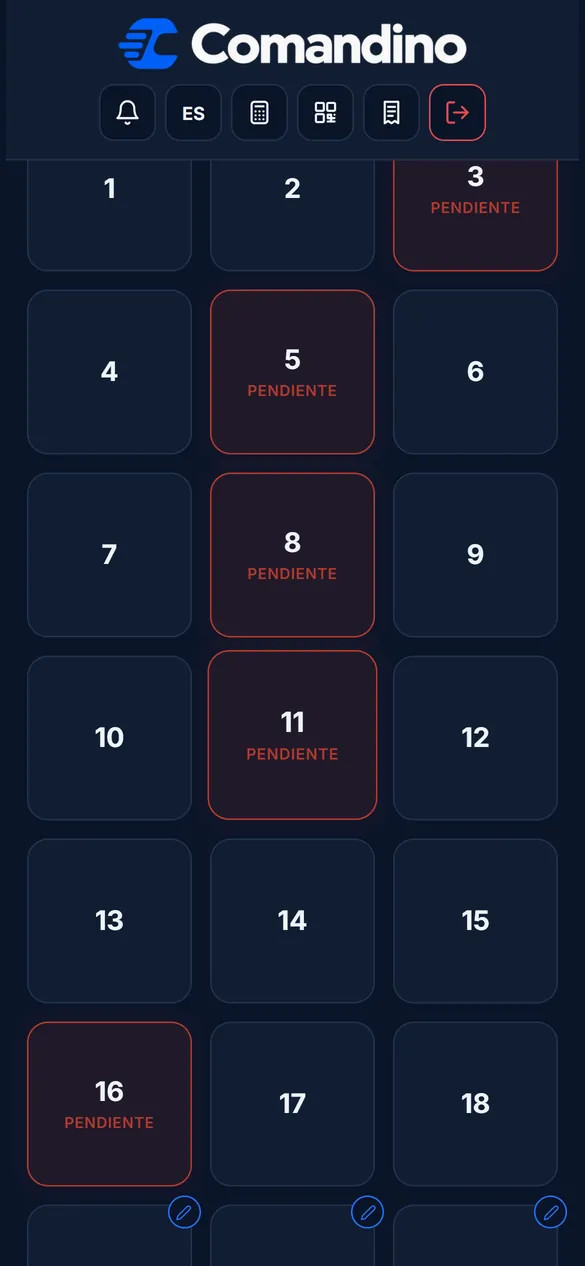The height and width of the screenshot is (1266, 585).
Task: Select table 14
Action: coord(292,921)
